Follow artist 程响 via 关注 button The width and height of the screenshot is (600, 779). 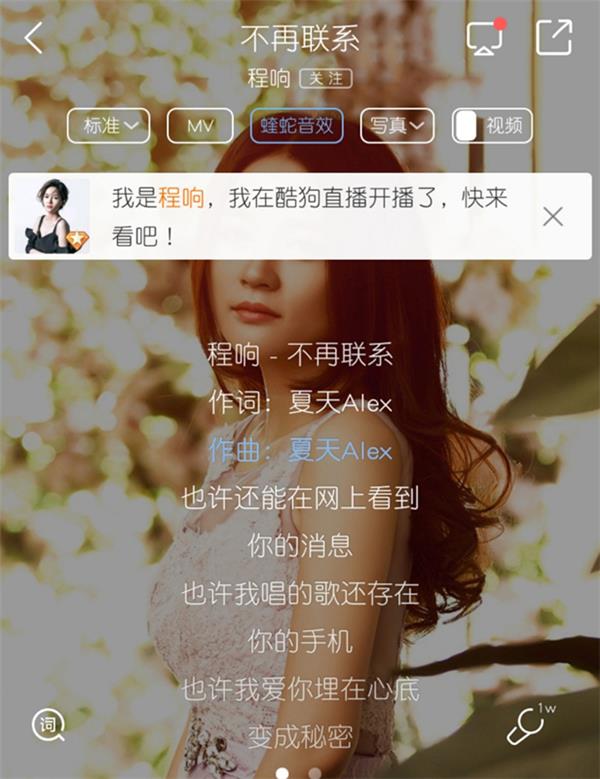point(326,77)
